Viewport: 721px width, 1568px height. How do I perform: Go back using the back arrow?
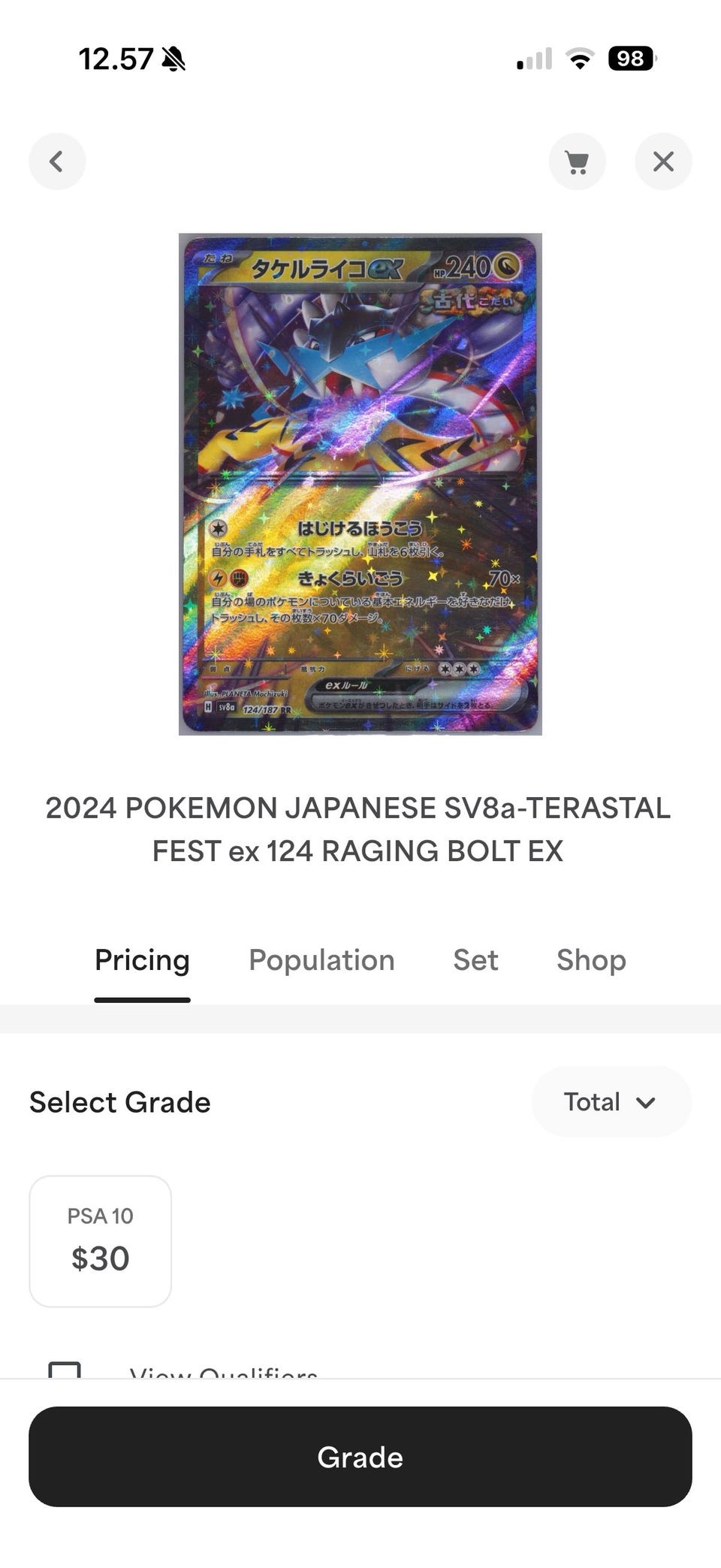[x=57, y=162]
